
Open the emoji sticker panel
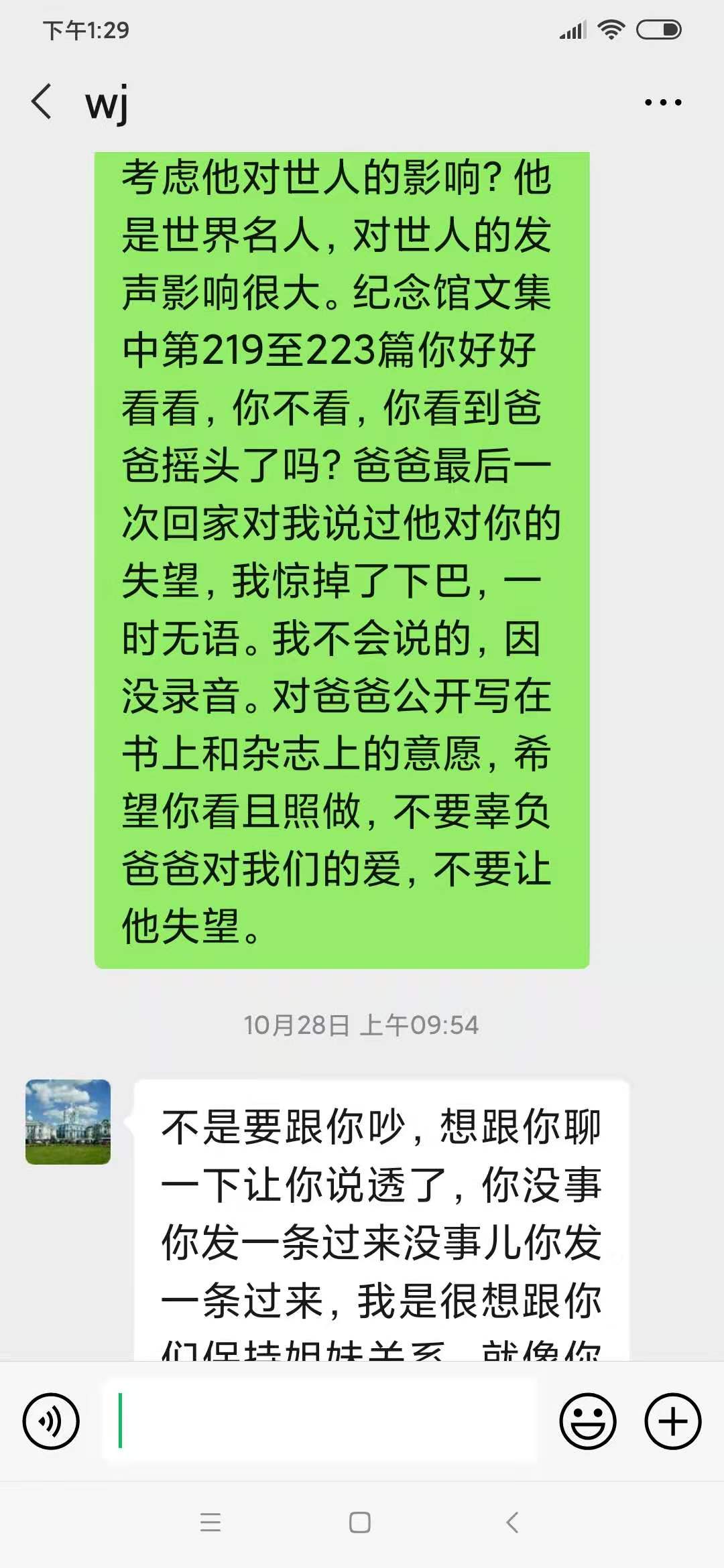coord(588,1421)
